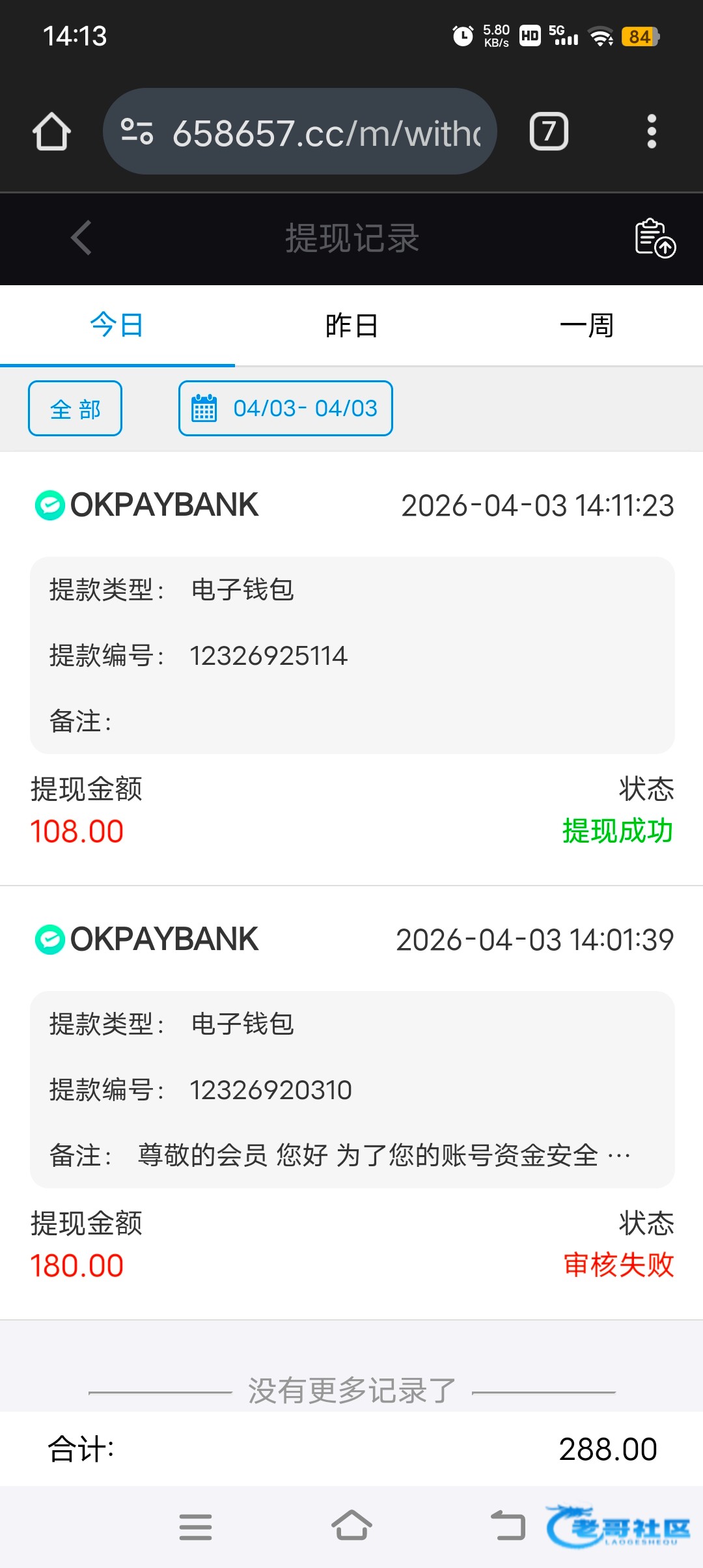Switch to the 昨日 tab

[x=351, y=325]
